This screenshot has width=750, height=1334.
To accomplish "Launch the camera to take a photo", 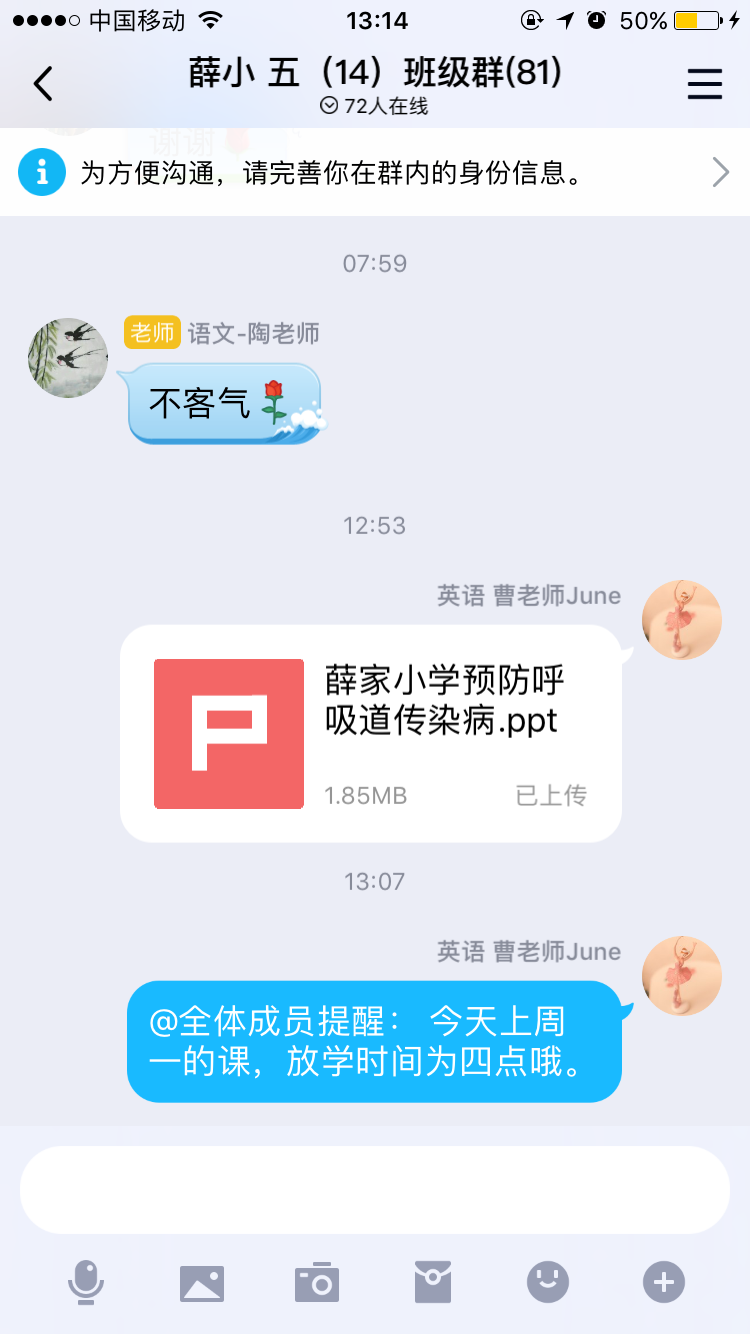I will [317, 1282].
